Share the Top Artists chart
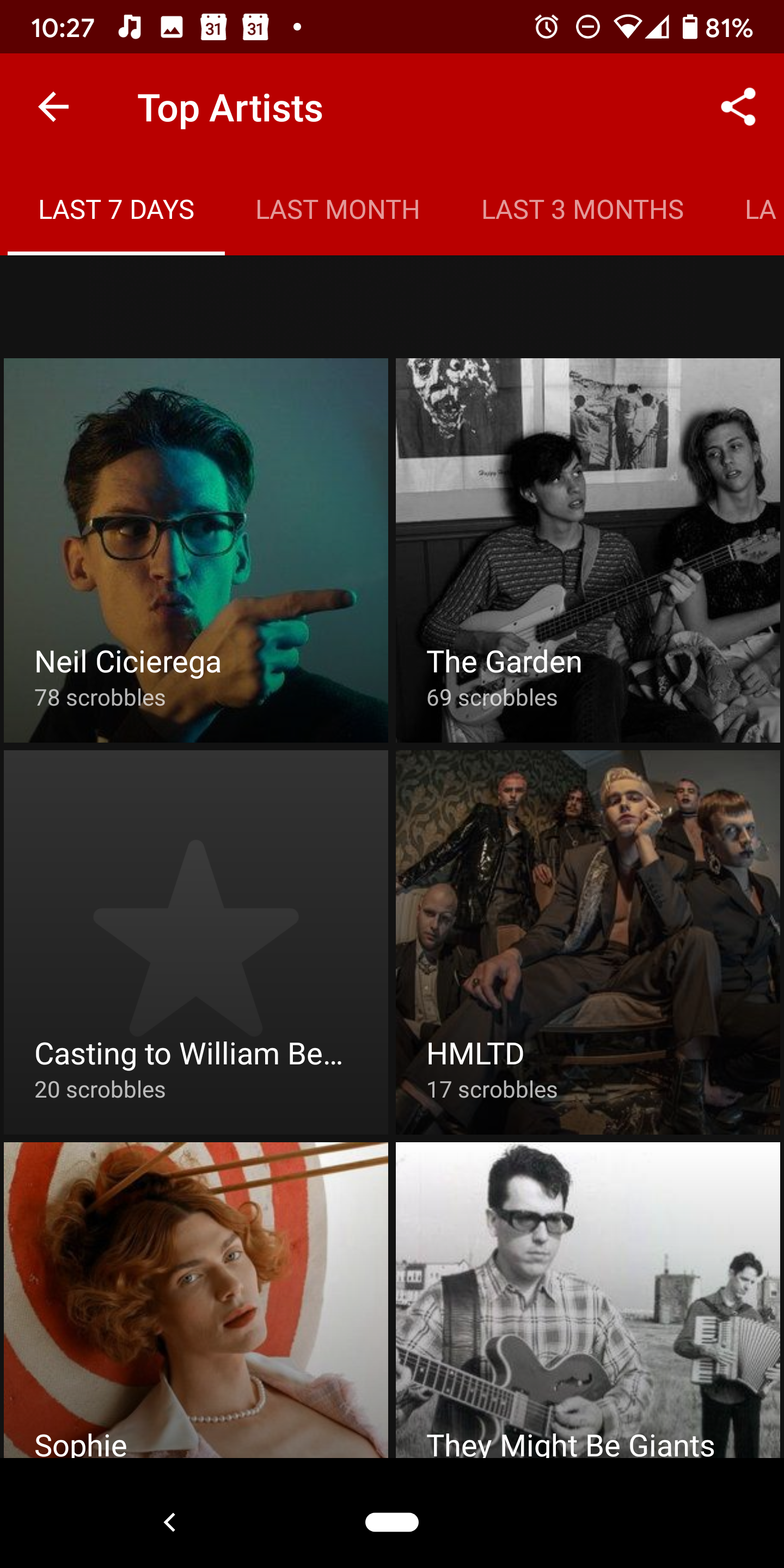The image size is (784, 1568). [738, 108]
